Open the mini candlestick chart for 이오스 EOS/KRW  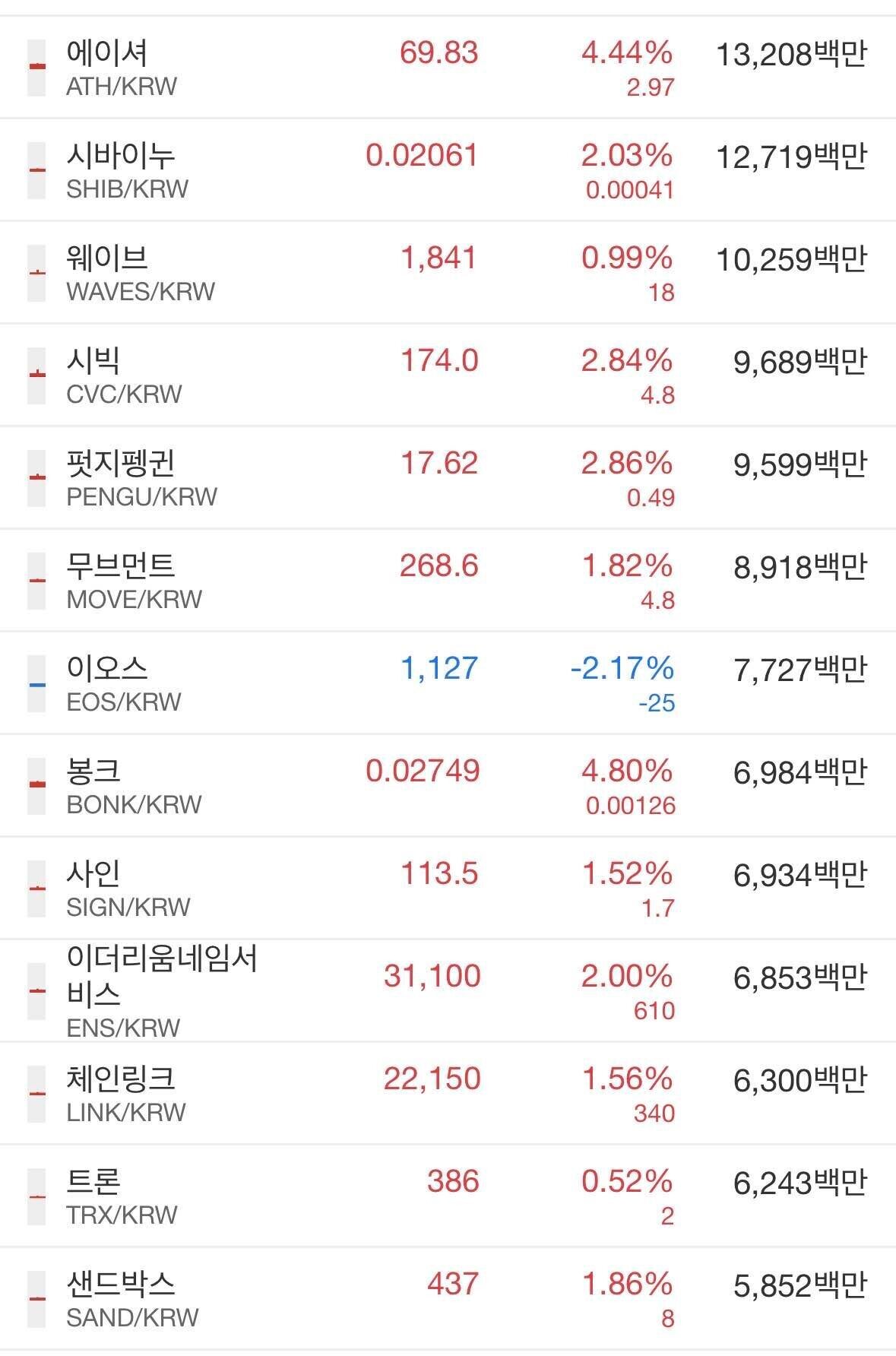pos(36,683)
